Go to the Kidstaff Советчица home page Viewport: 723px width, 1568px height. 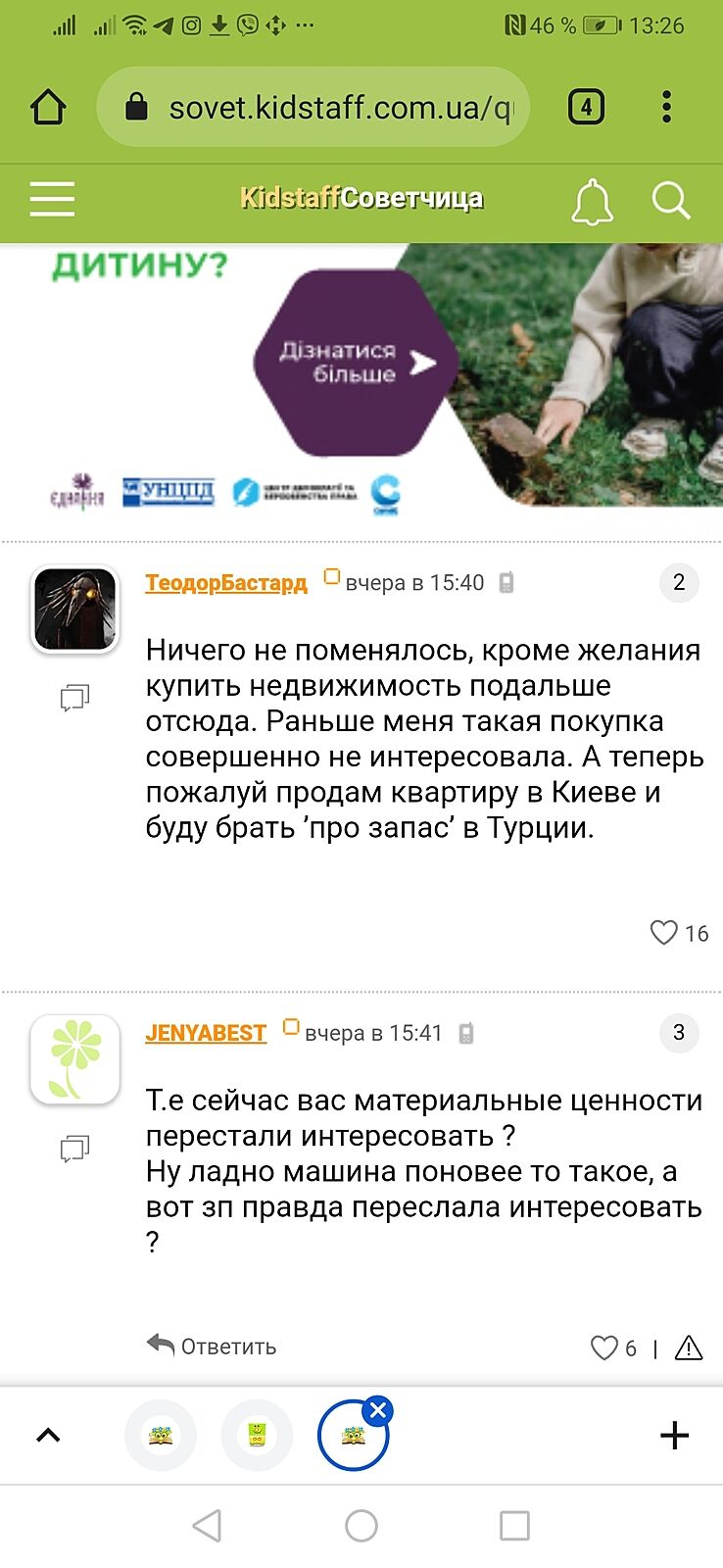[x=361, y=199]
